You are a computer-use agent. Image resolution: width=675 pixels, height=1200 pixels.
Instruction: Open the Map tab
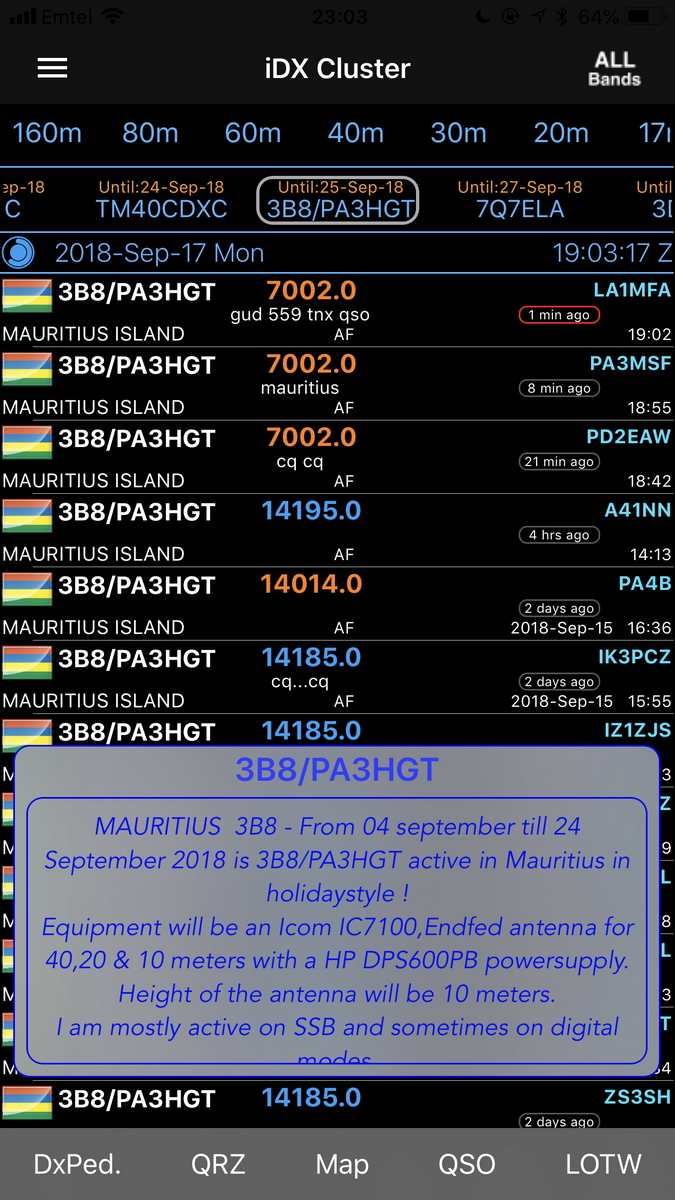click(342, 1164)
